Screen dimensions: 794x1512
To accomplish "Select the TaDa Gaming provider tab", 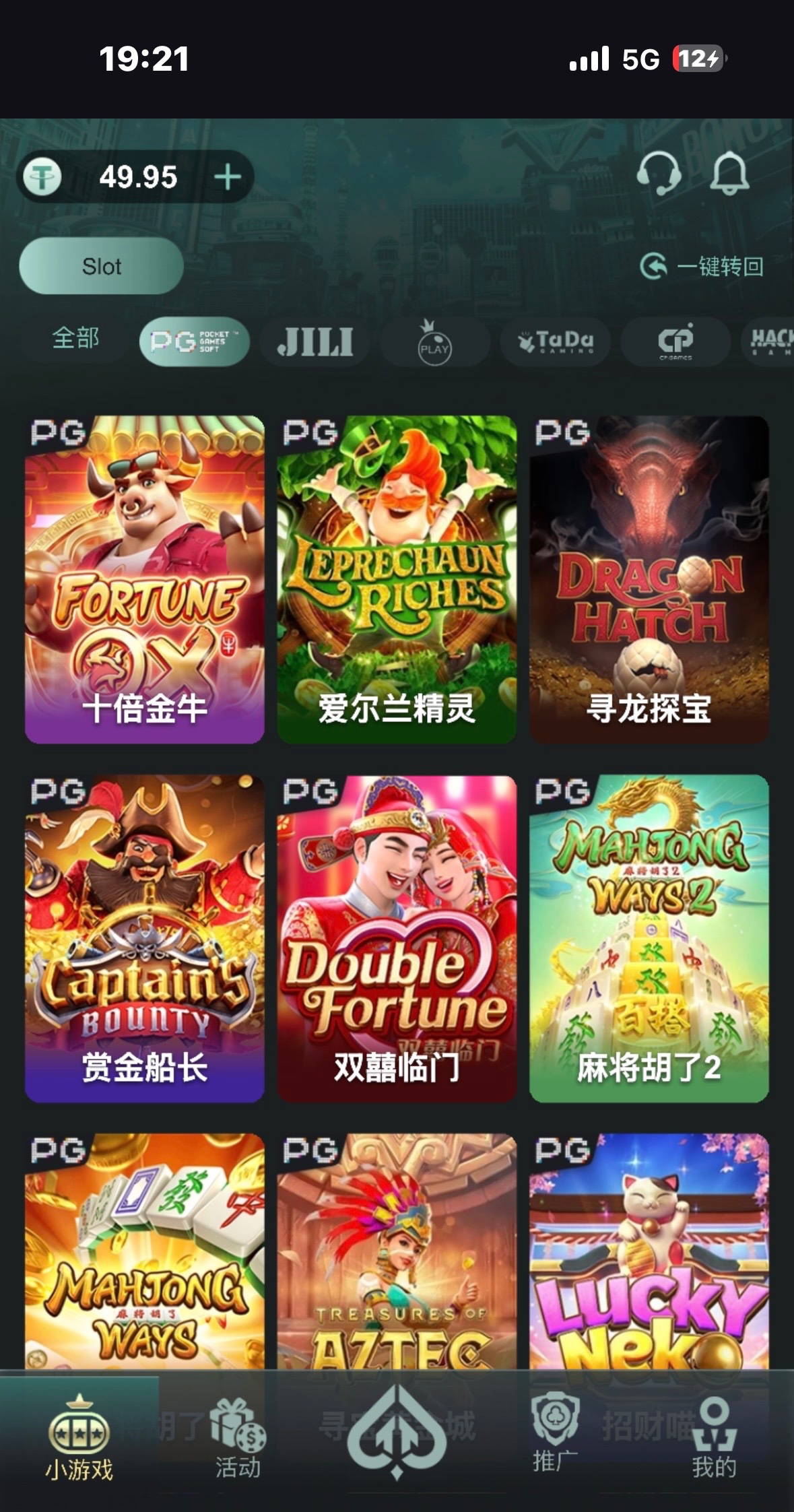I will click(556, 342).
